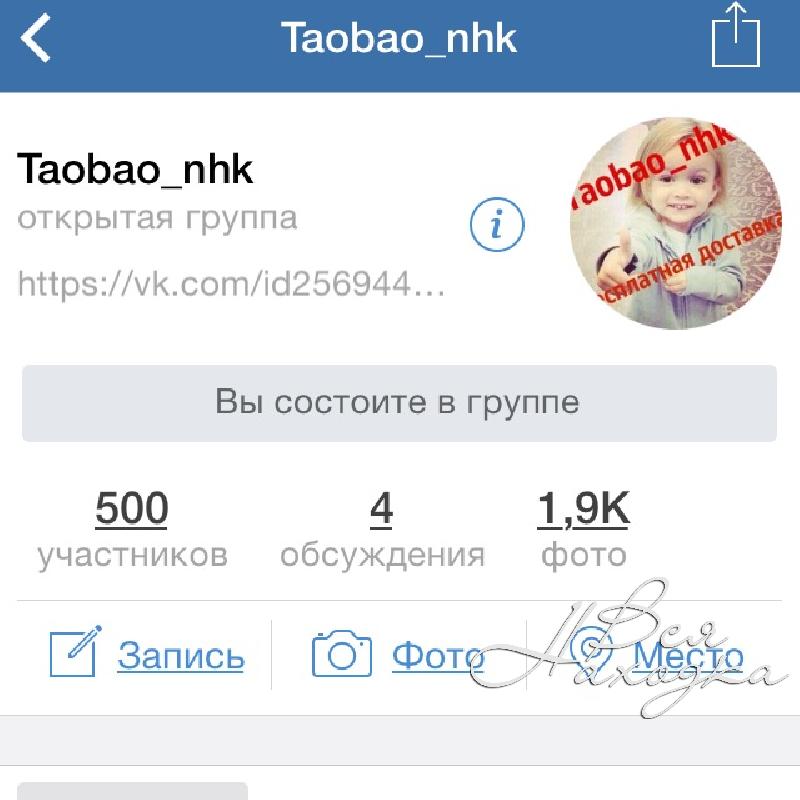Open the 4 обсуждения section
800x800 pixels.
click(382, 530)
